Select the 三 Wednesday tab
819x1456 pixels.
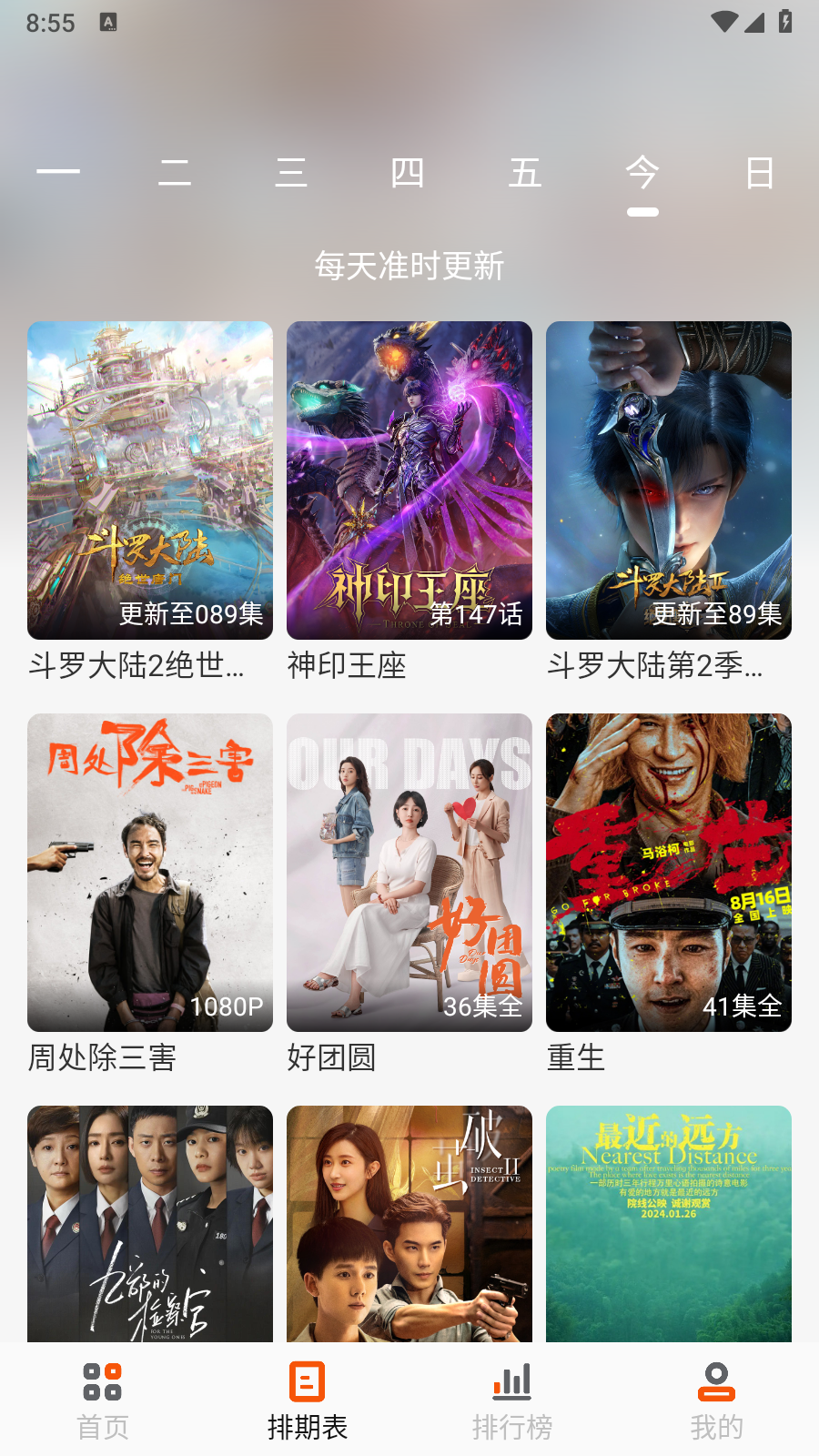click(x=291, y=175)
